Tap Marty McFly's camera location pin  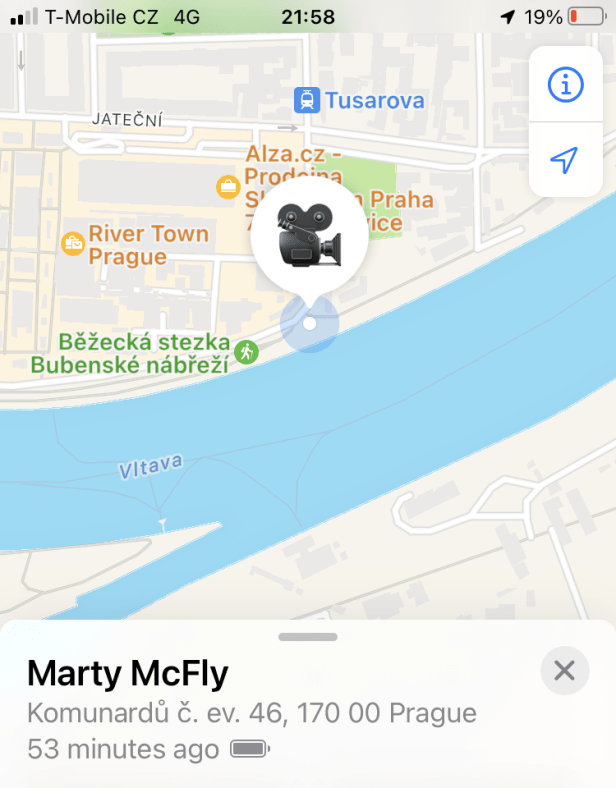pos(309,238)
